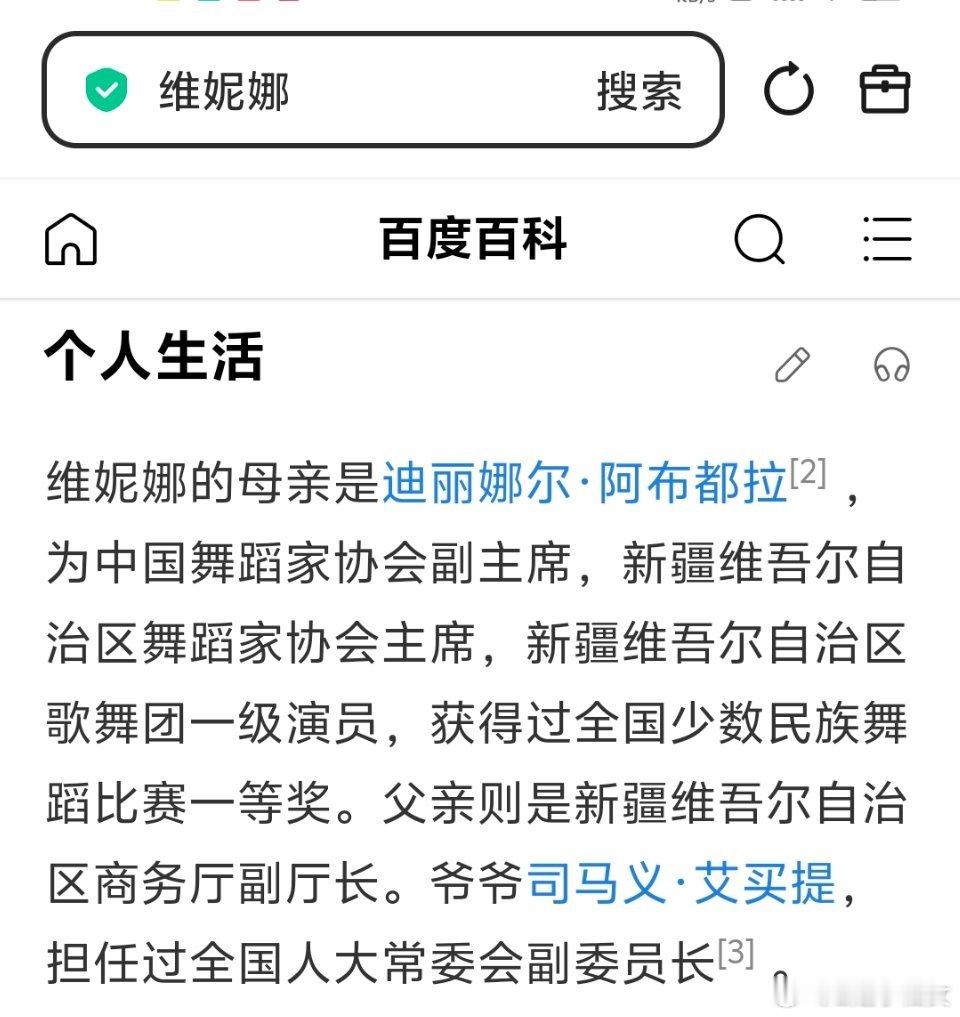Click the green security shield in the search bar

107,88
